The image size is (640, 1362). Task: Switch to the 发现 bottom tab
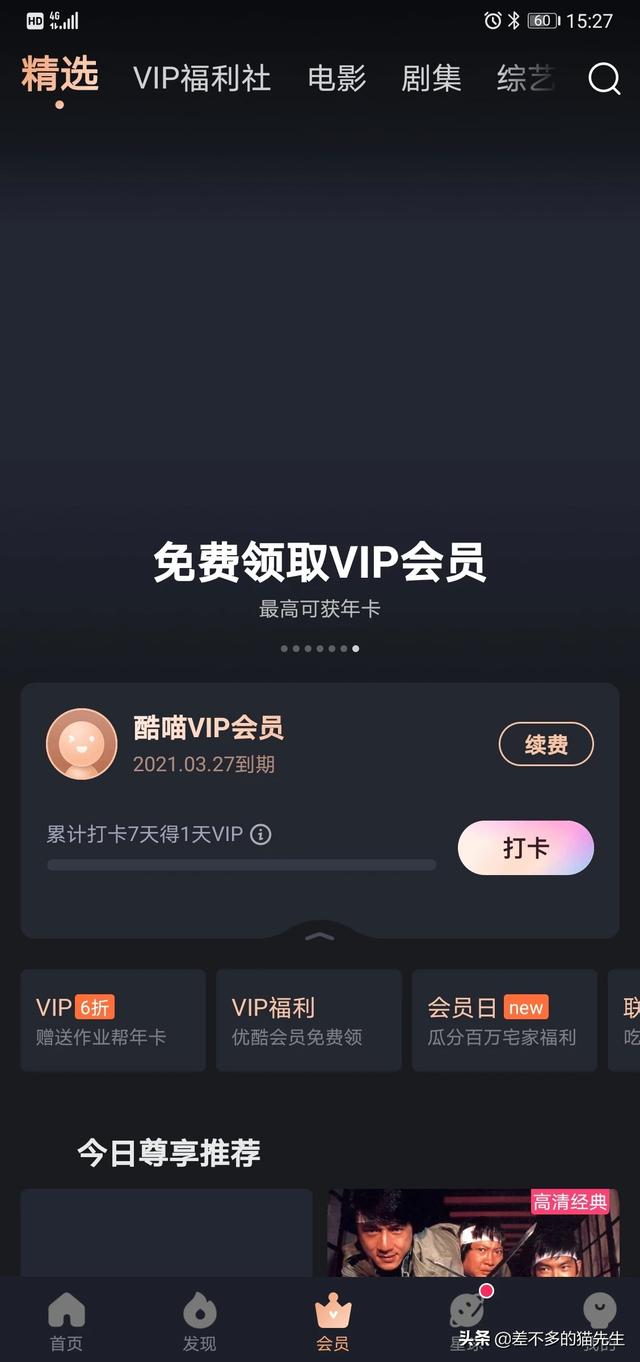[x=199, y=1320]
